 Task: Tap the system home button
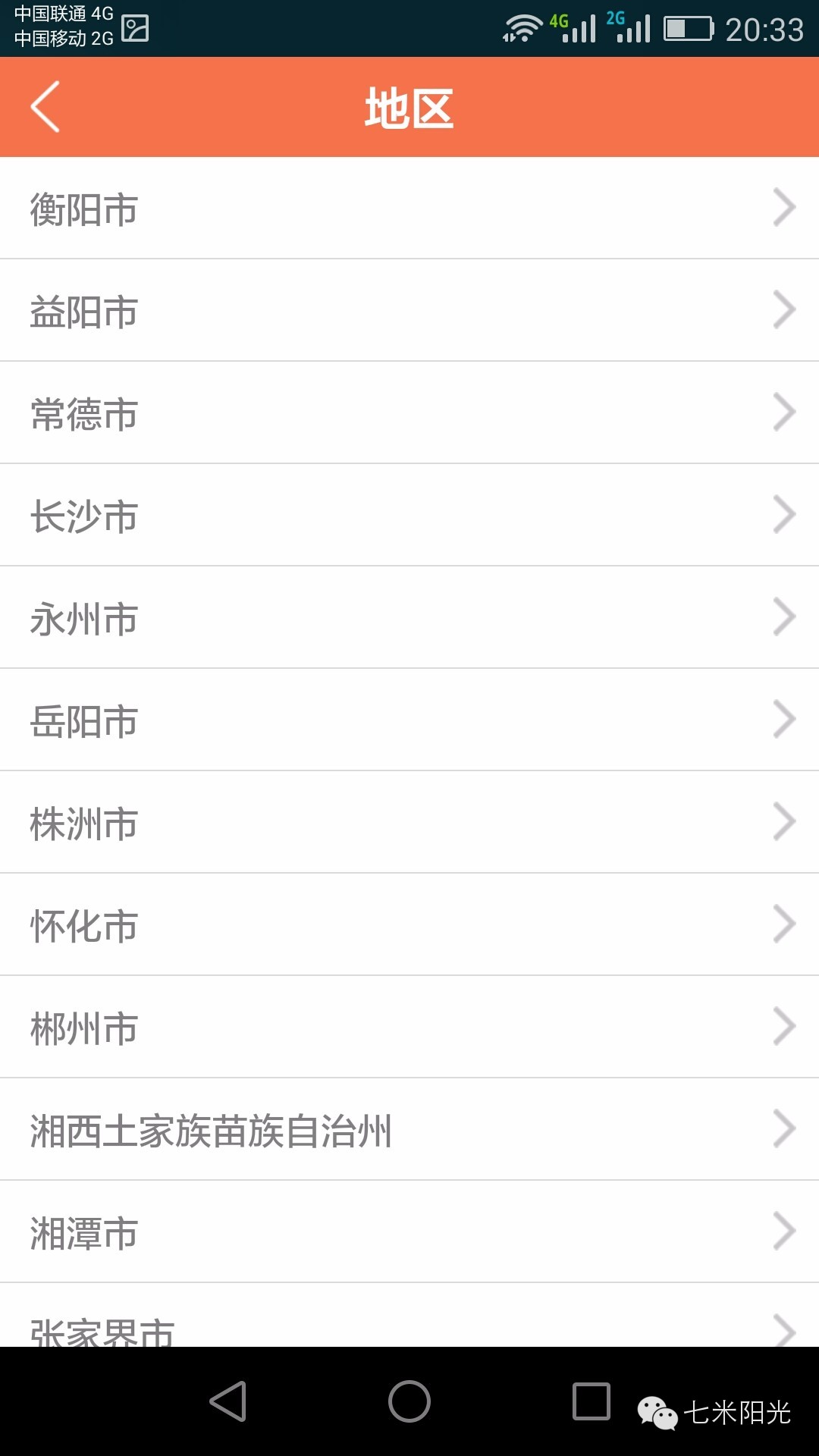click(x=409, y=1401)
